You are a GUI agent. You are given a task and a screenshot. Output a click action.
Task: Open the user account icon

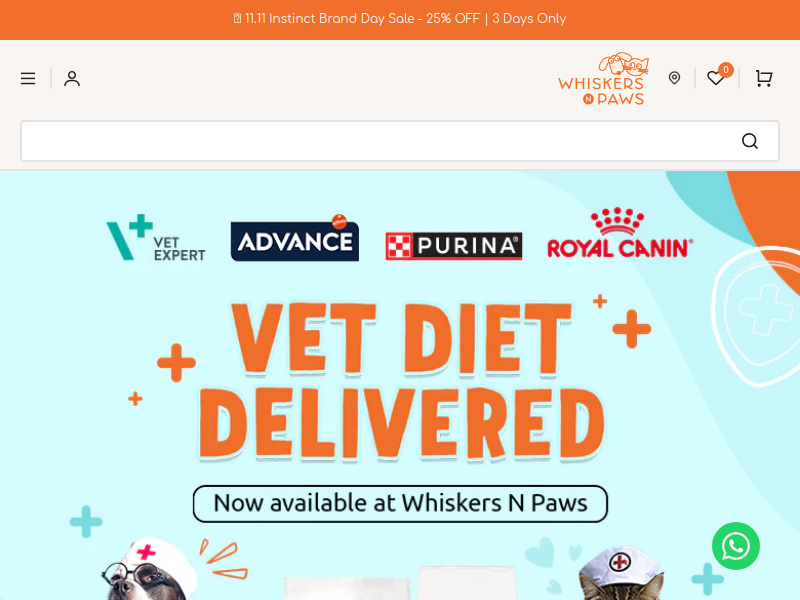pos(72,78)
